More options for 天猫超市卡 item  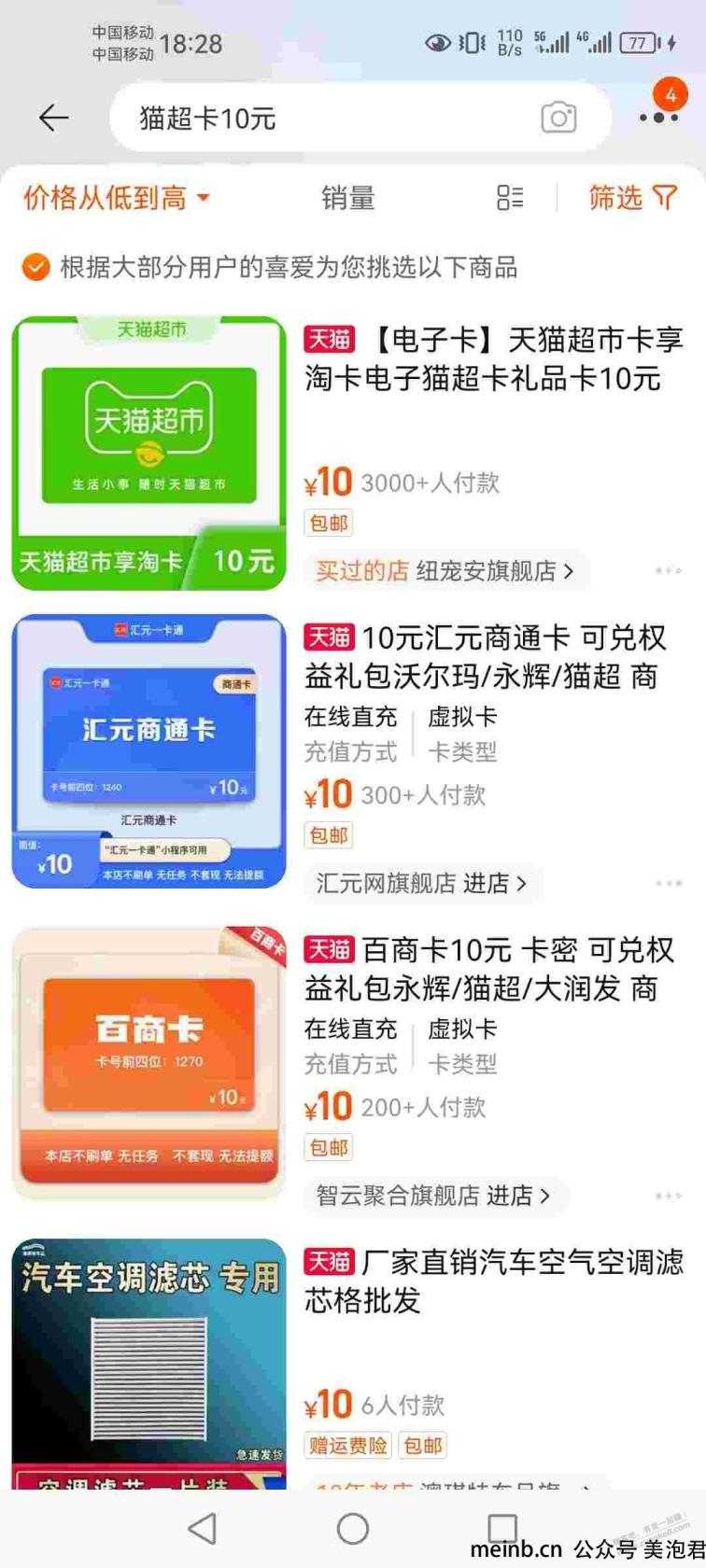668,570
